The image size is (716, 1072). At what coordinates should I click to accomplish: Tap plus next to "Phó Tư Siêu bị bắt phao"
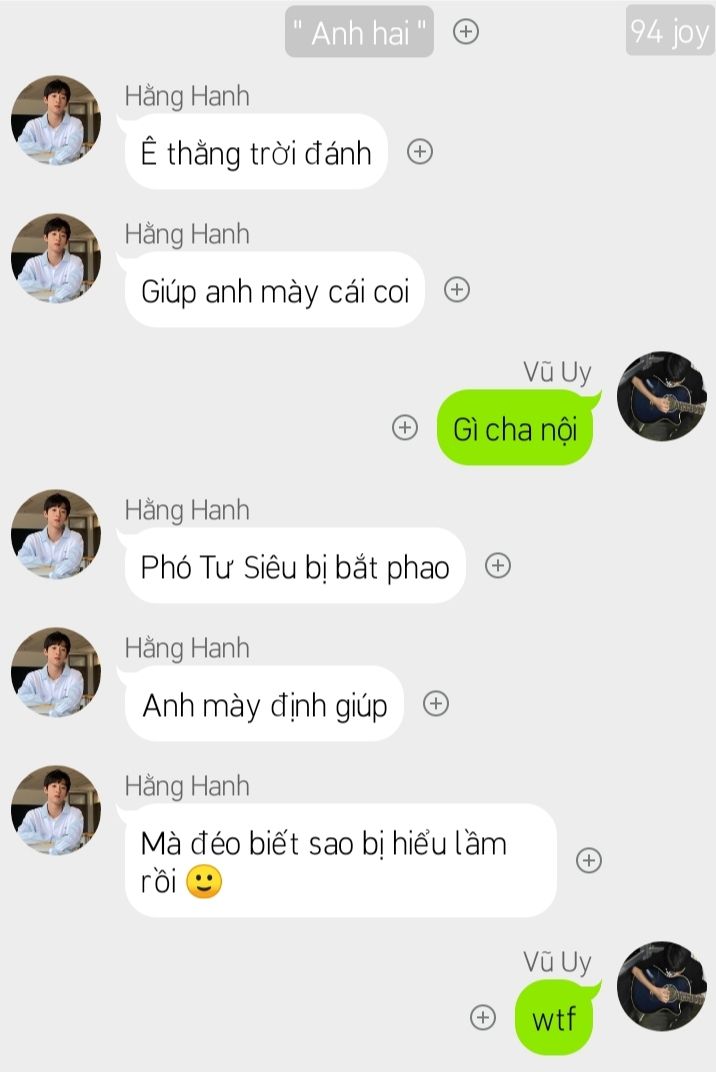tap(498, 566)
